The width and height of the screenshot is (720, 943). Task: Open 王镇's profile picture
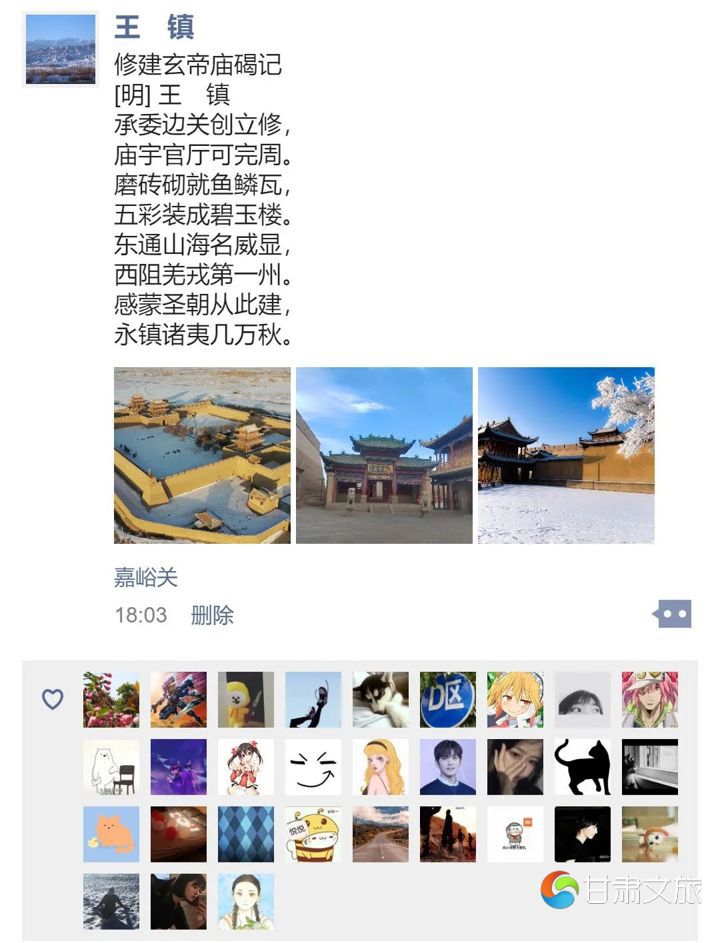(x=60, y=48)
